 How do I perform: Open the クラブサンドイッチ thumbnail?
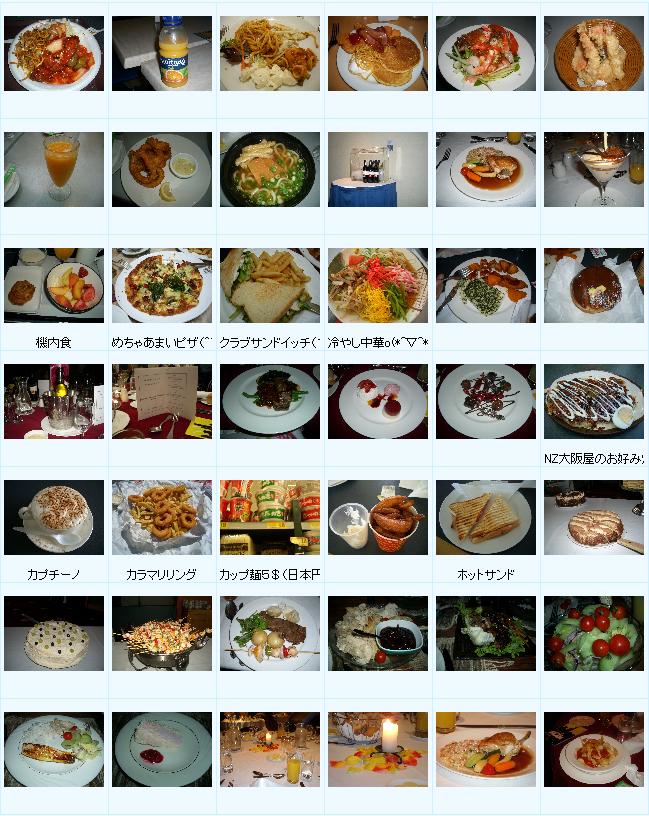(270, 286)
